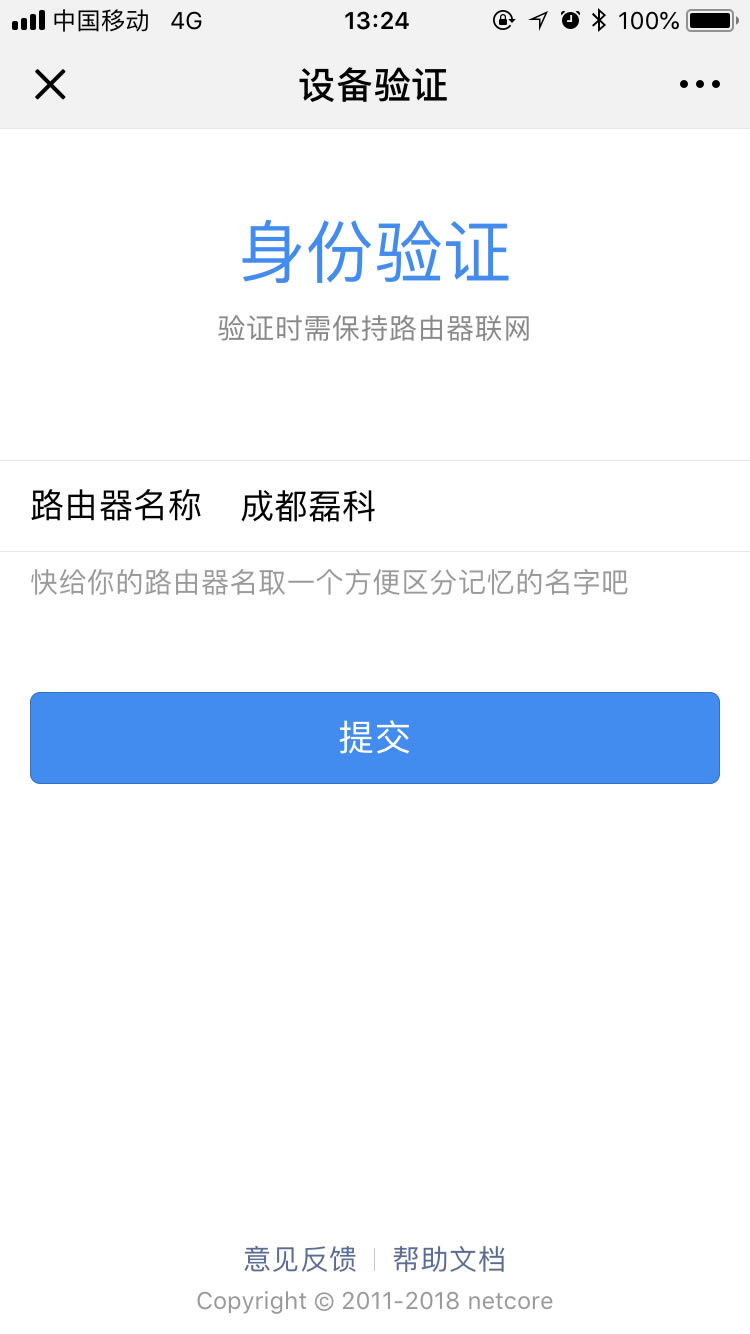750x1334 pixels.
Task: Tap the 设备验证 title text
Action: tap(374, 86)
